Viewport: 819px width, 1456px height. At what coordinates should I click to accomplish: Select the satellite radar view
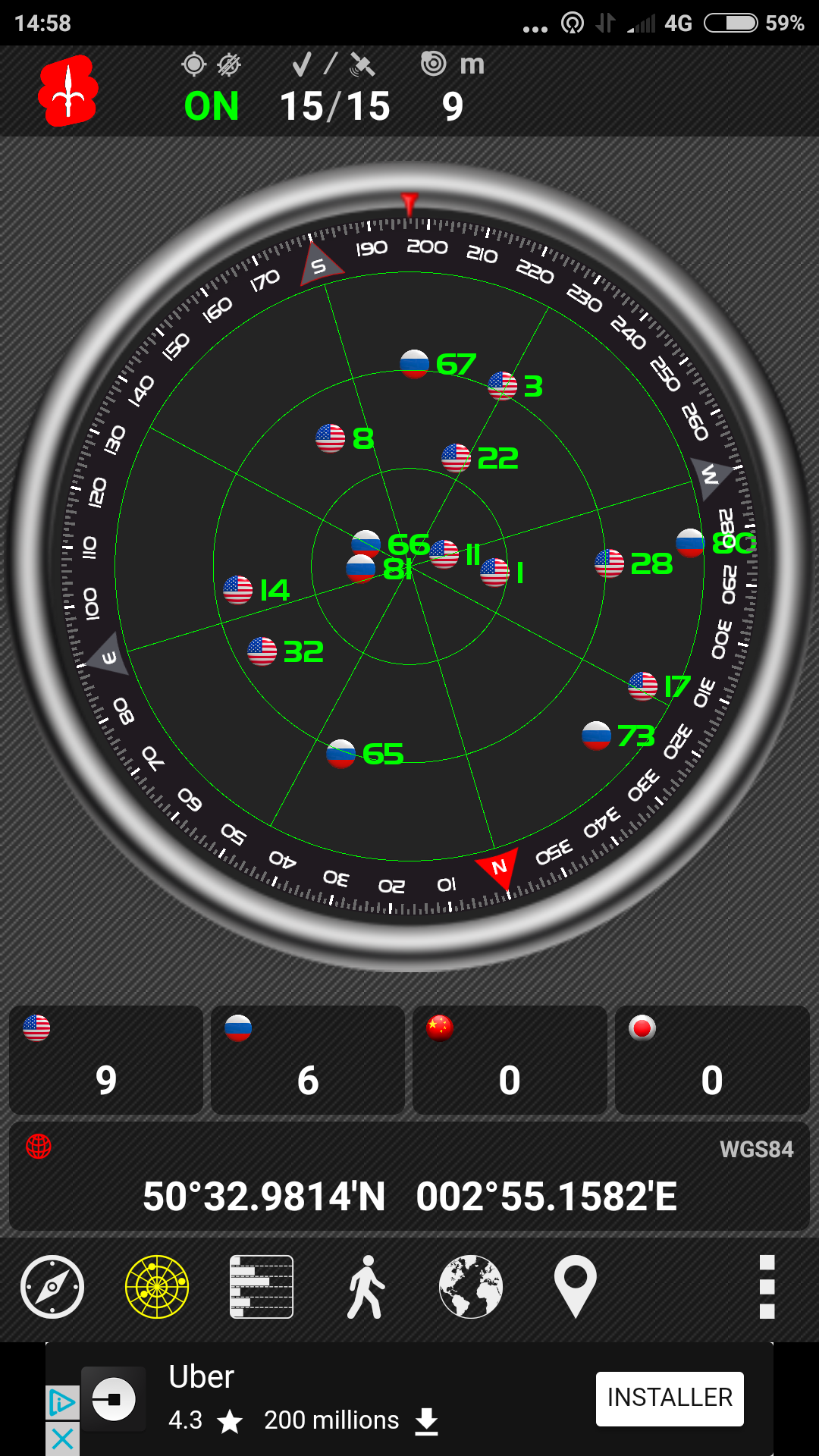click(x=157, y=1287)
